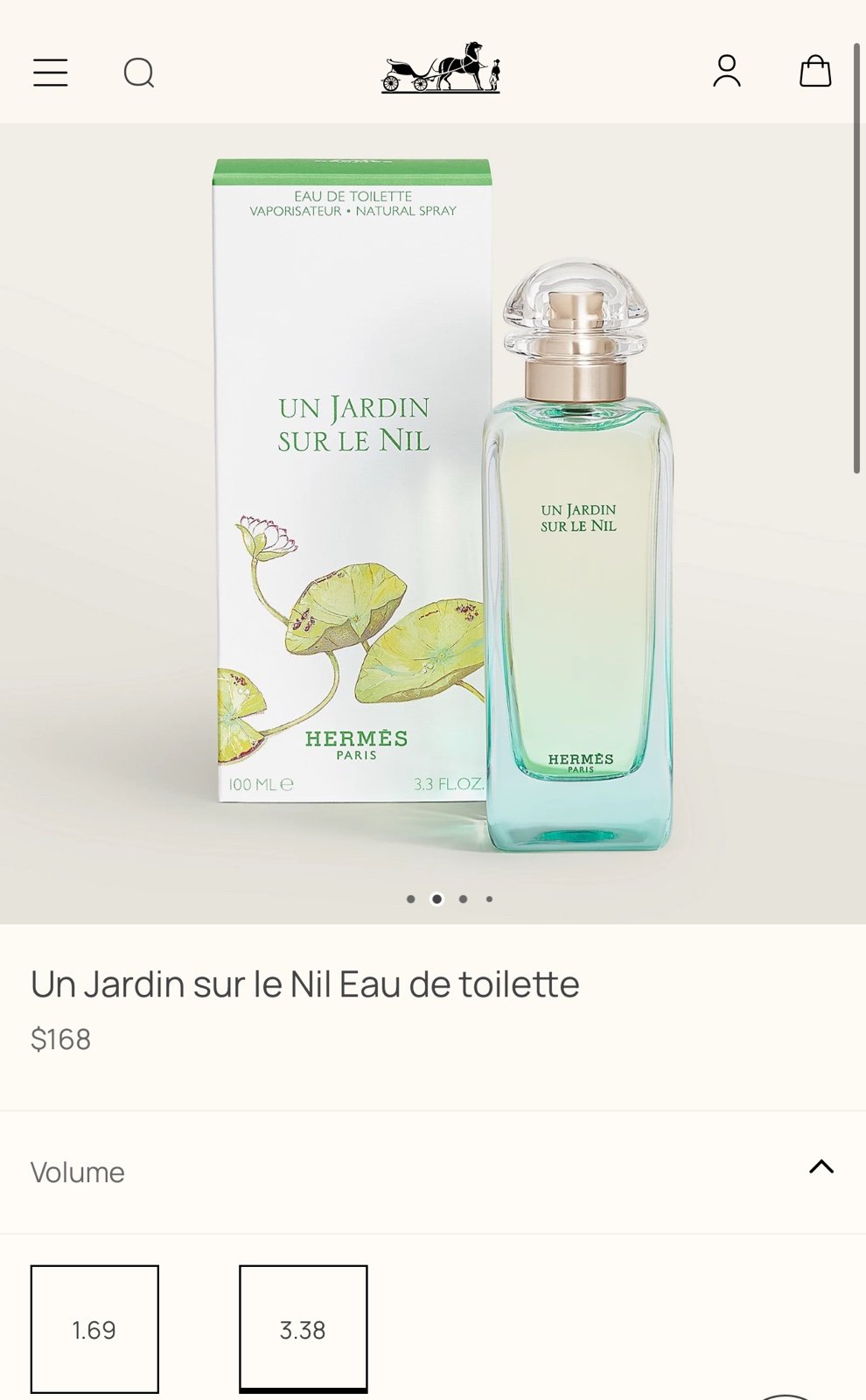The height and width of the screenshot is (1400, 866).
Task: Choose the 3.38 volume option
Action: point(303,1329)
